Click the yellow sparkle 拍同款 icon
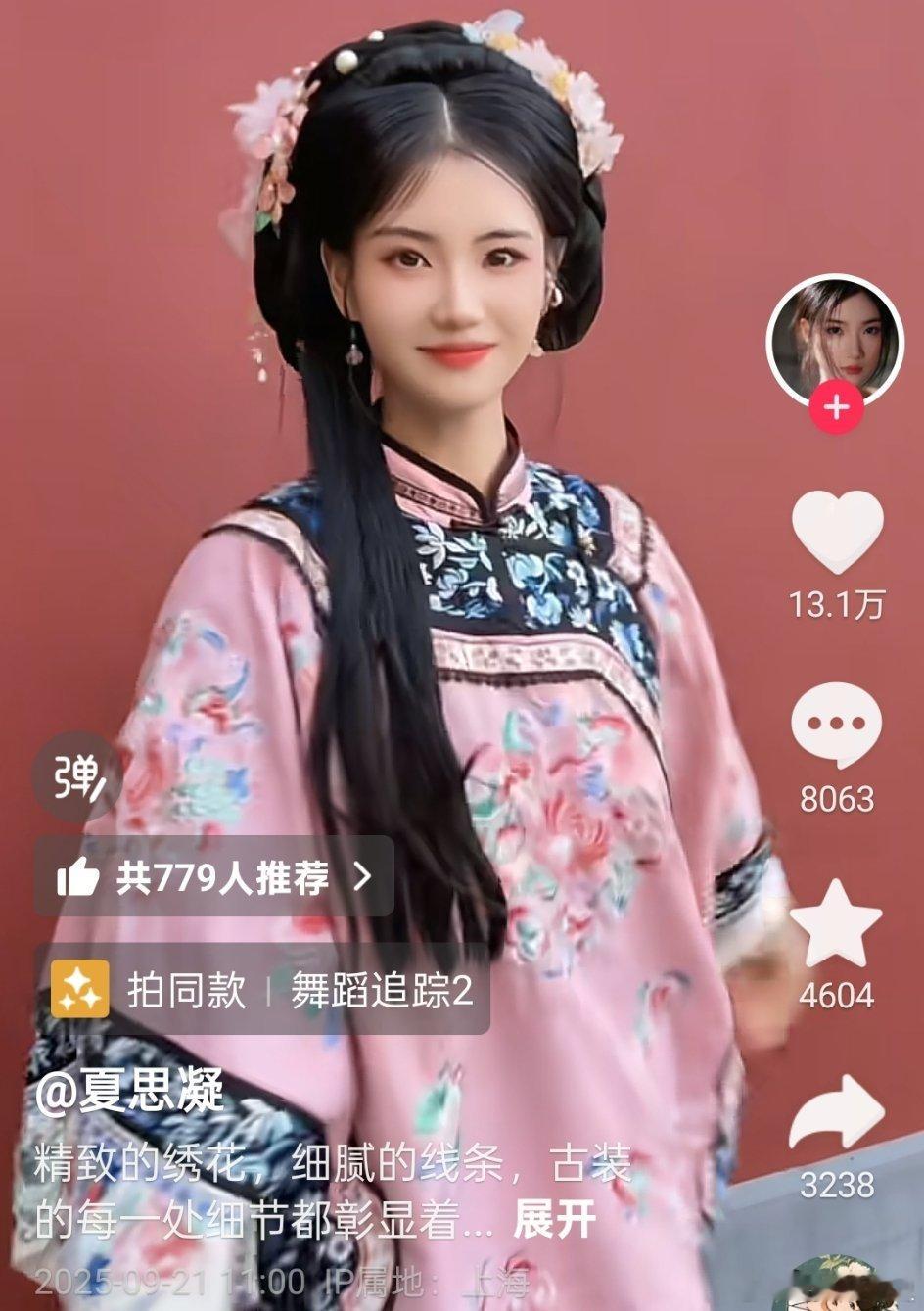The width and height of the screenshot is (924, 1311). (x=79, y=992)
